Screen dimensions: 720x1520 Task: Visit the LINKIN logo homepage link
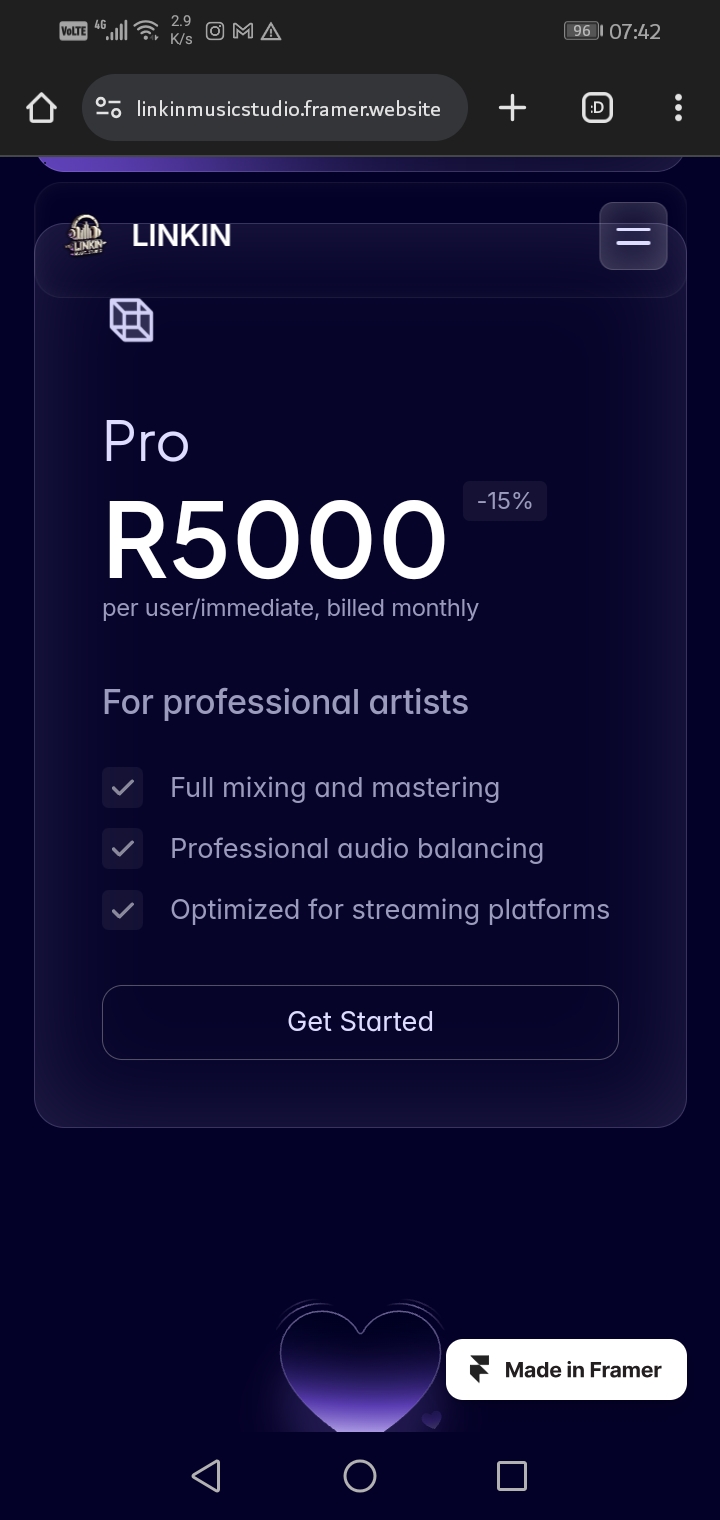click(x=150, y=236)
